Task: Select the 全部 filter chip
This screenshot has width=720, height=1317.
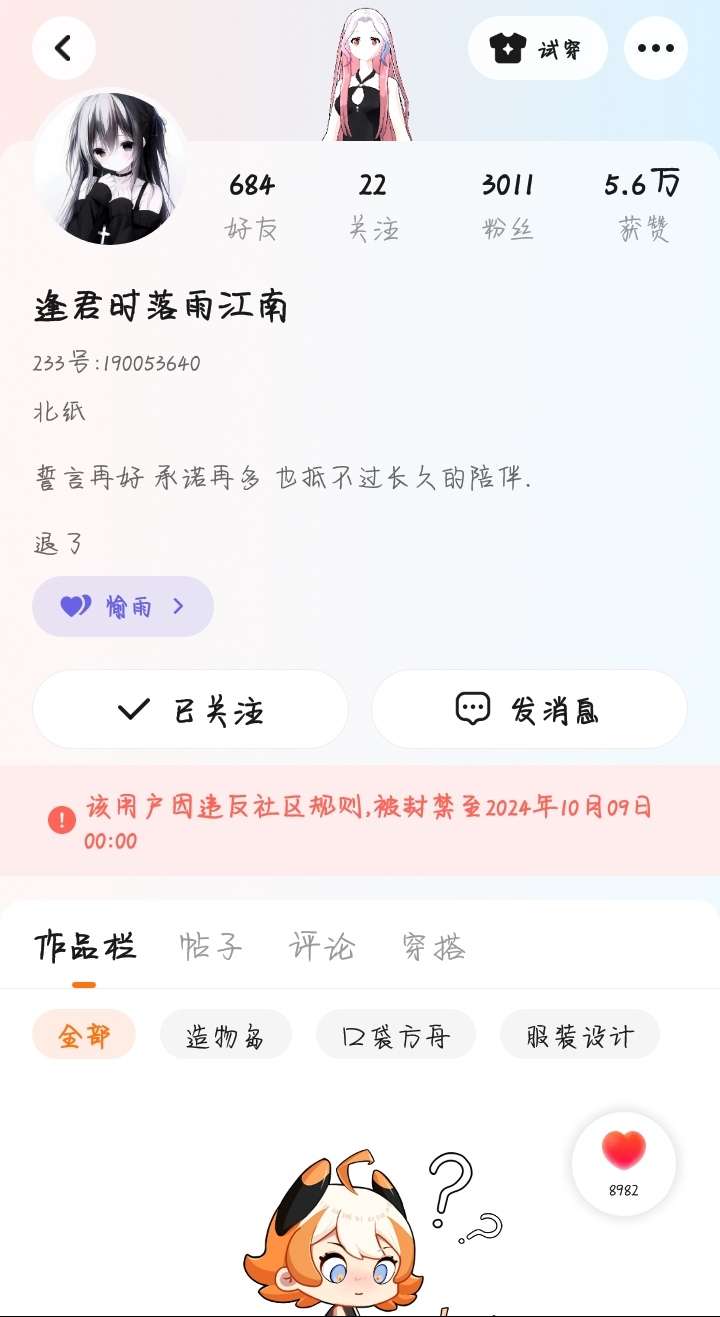Action: pyautogui.click(x=84, y=1036)
